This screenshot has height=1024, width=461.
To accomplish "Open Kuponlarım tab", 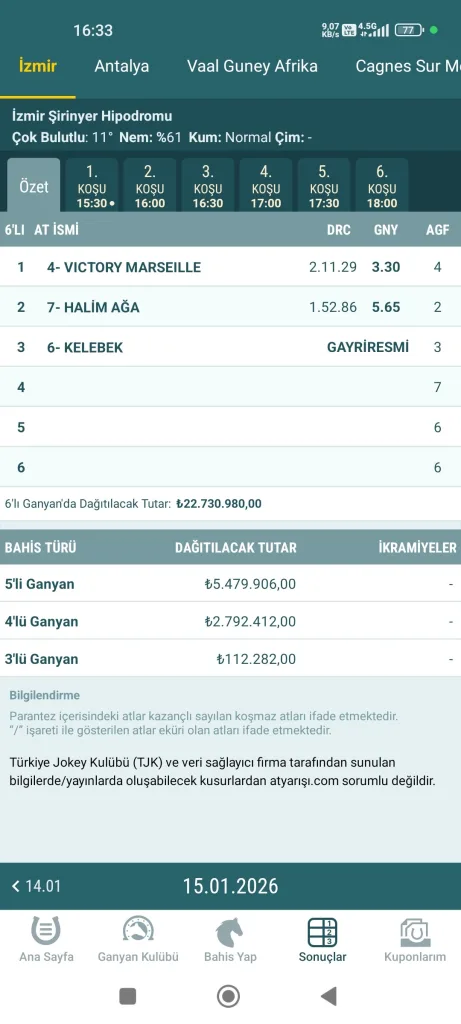I will pos(415,940).
